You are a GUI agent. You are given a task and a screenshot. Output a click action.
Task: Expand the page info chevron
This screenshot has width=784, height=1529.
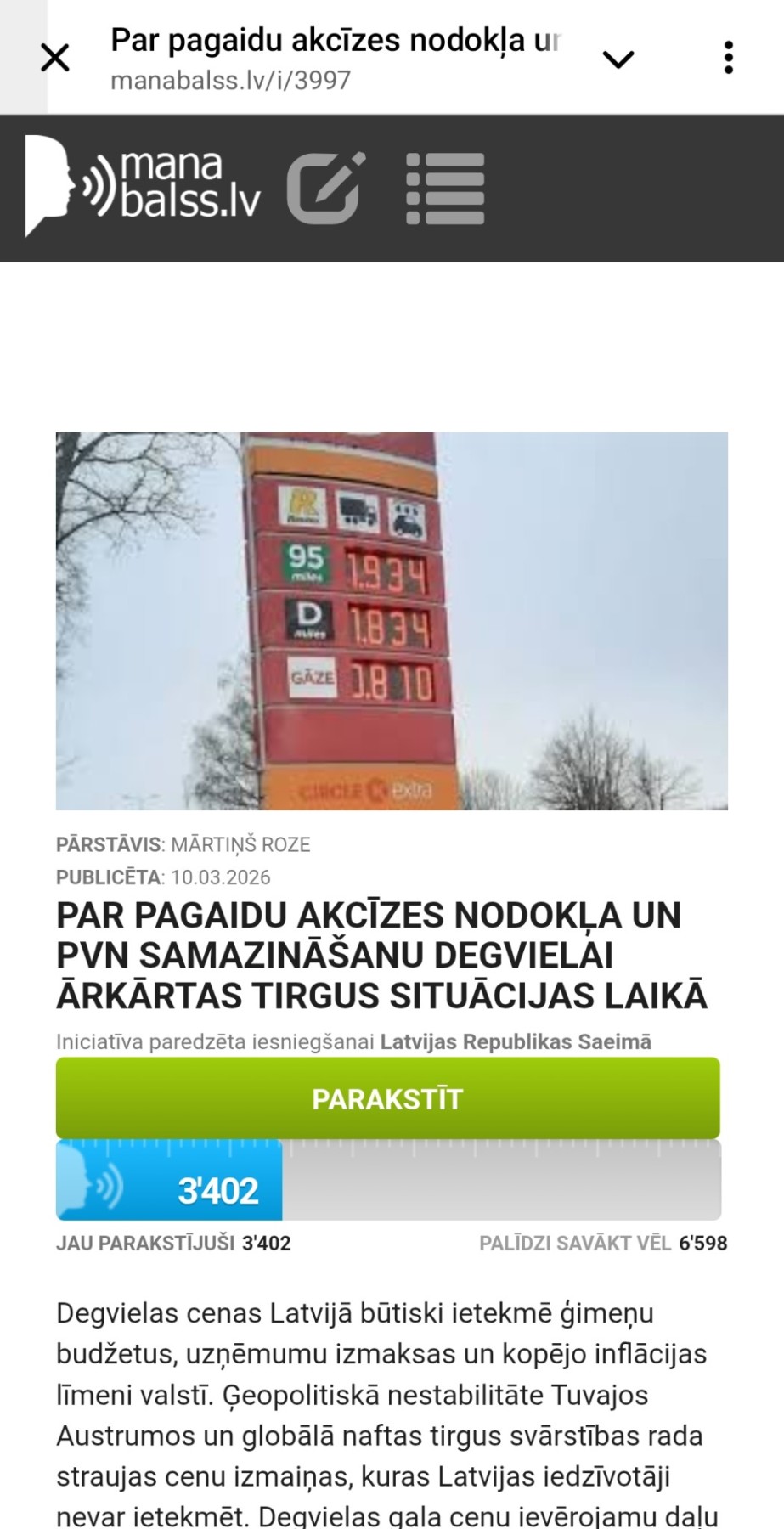(618, 59)
